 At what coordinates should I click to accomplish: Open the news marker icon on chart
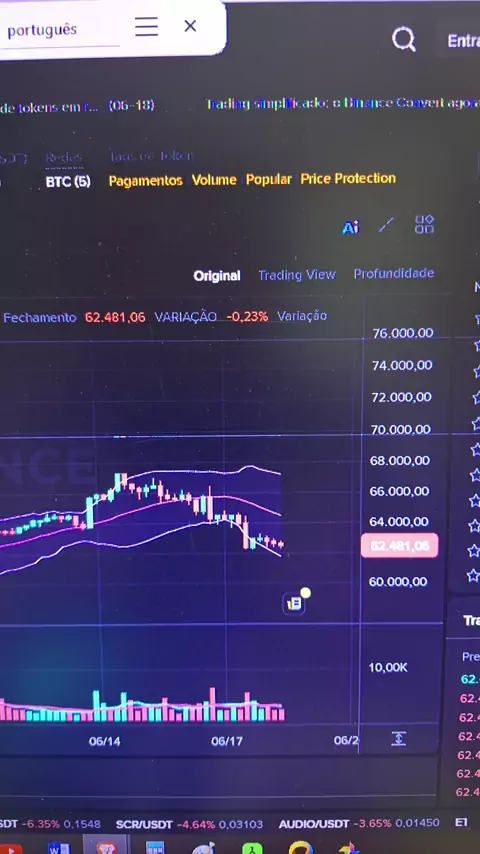(294, 603)
